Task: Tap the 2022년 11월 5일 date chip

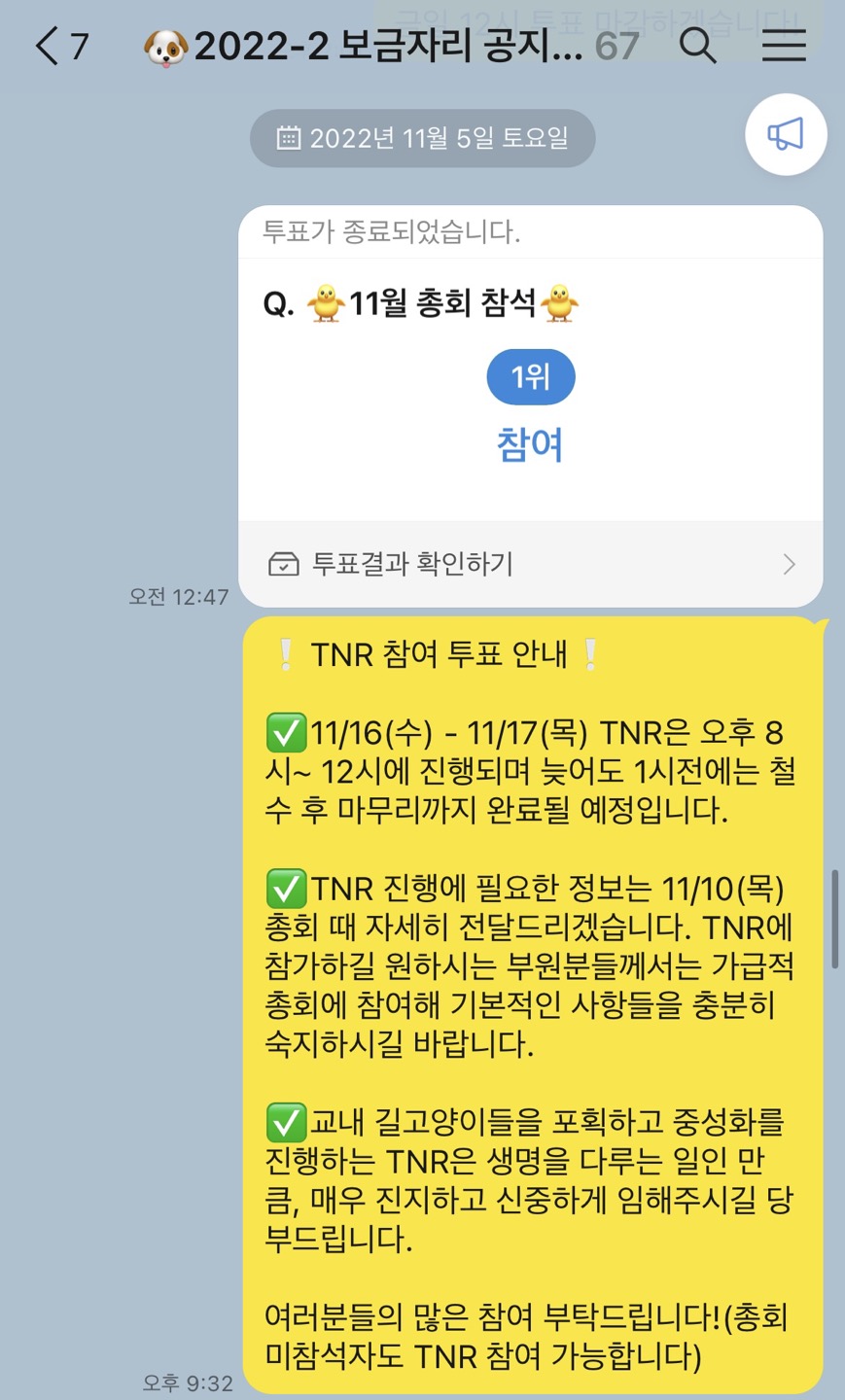Action: click(422, 138)
